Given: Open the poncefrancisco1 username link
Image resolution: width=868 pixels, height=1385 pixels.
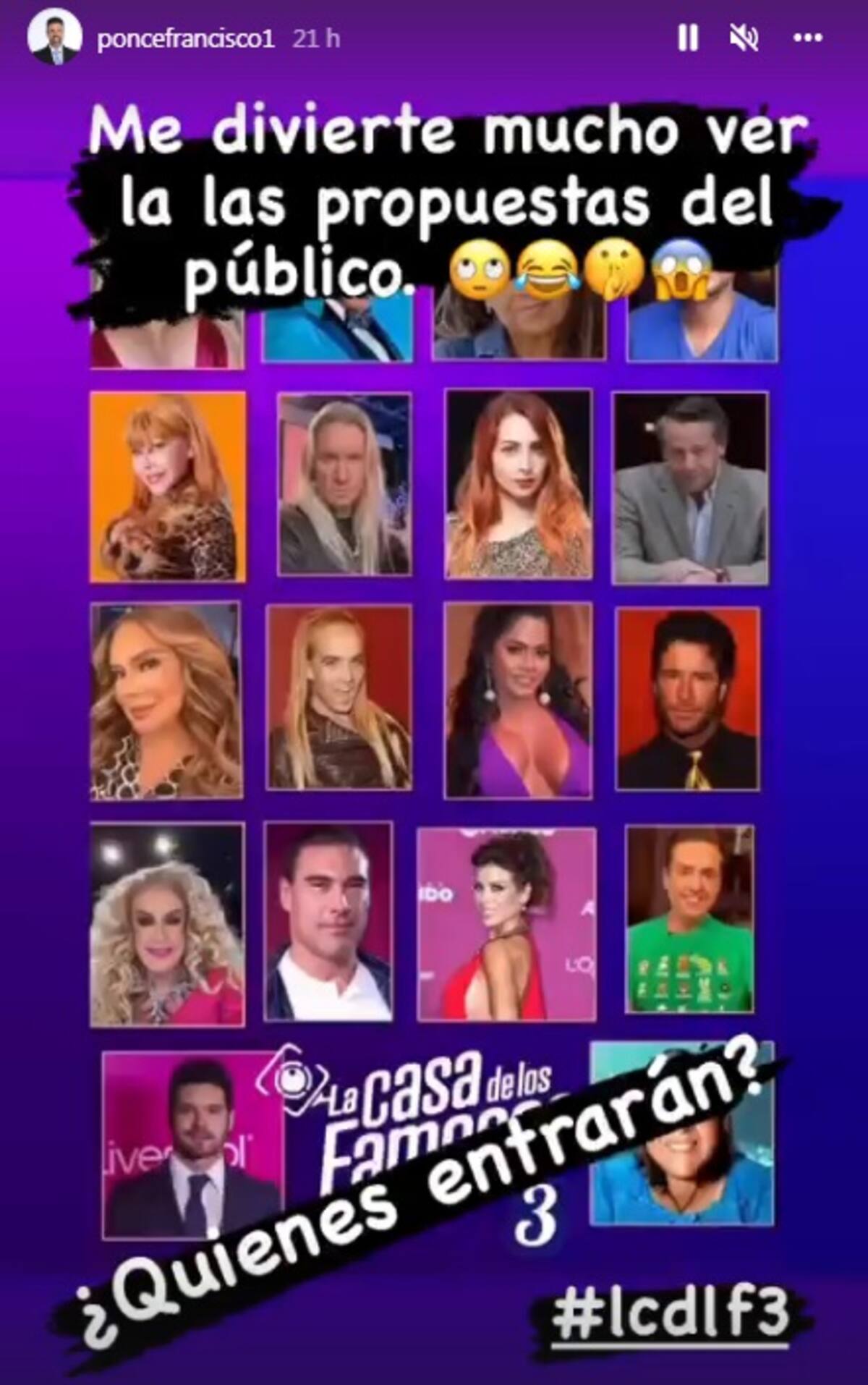Looking at the screenshot, I should [x=186, y=39].
